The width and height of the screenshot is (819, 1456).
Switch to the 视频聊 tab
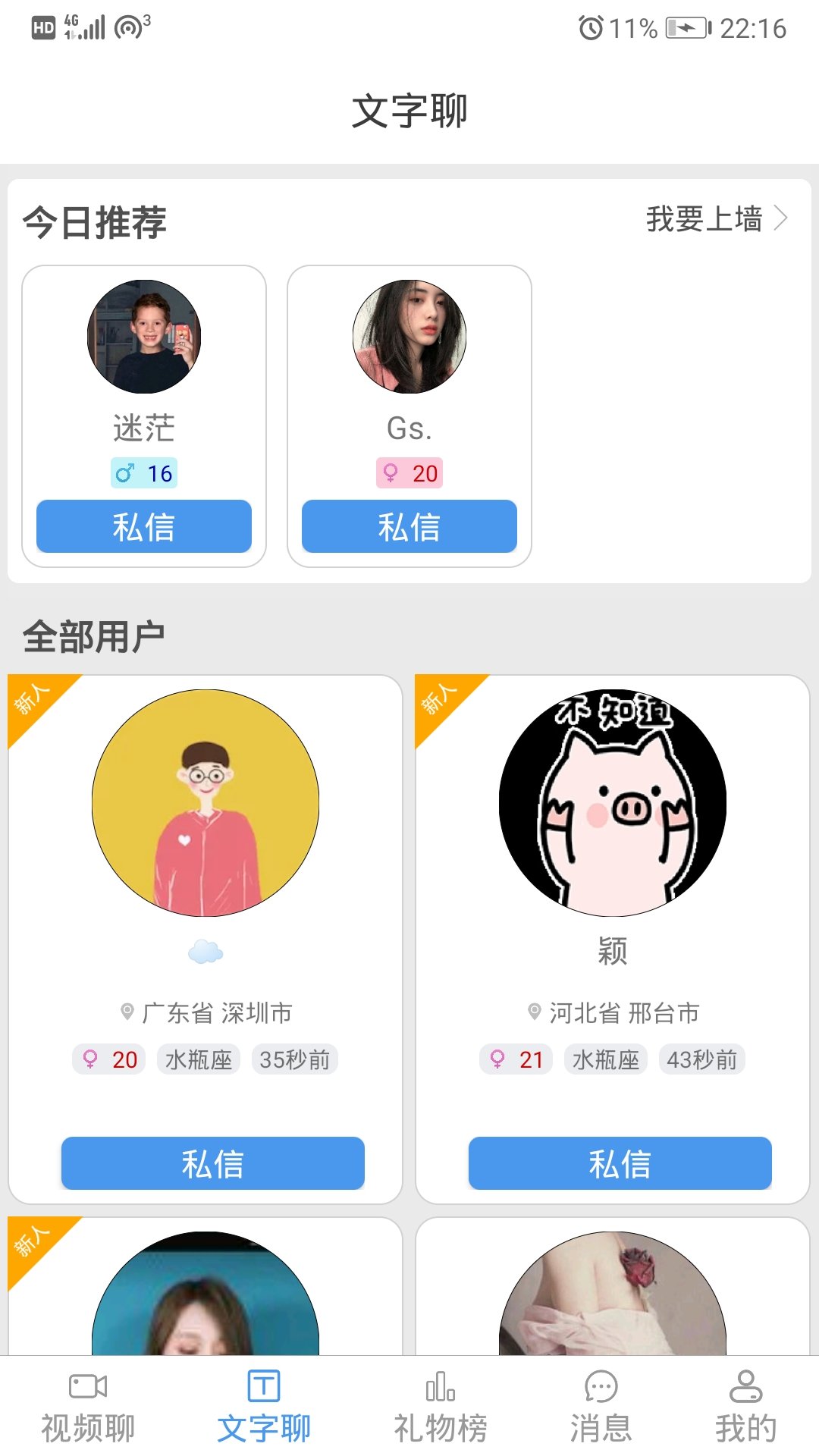88,1407
